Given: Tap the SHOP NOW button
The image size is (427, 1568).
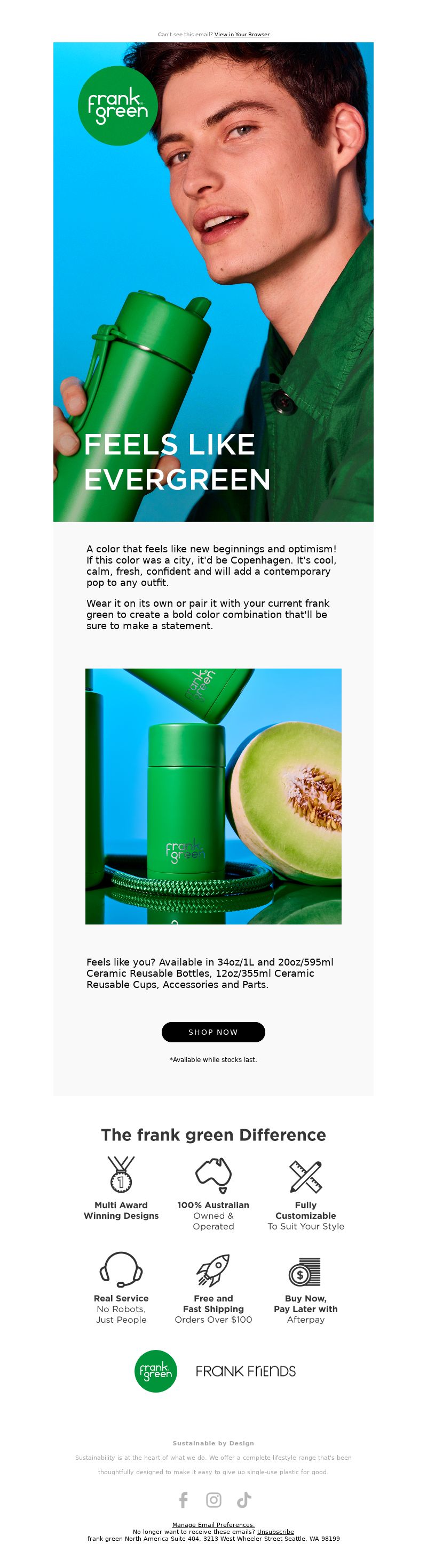Looking at the screenshot, I should click(x=213, y=1032).
